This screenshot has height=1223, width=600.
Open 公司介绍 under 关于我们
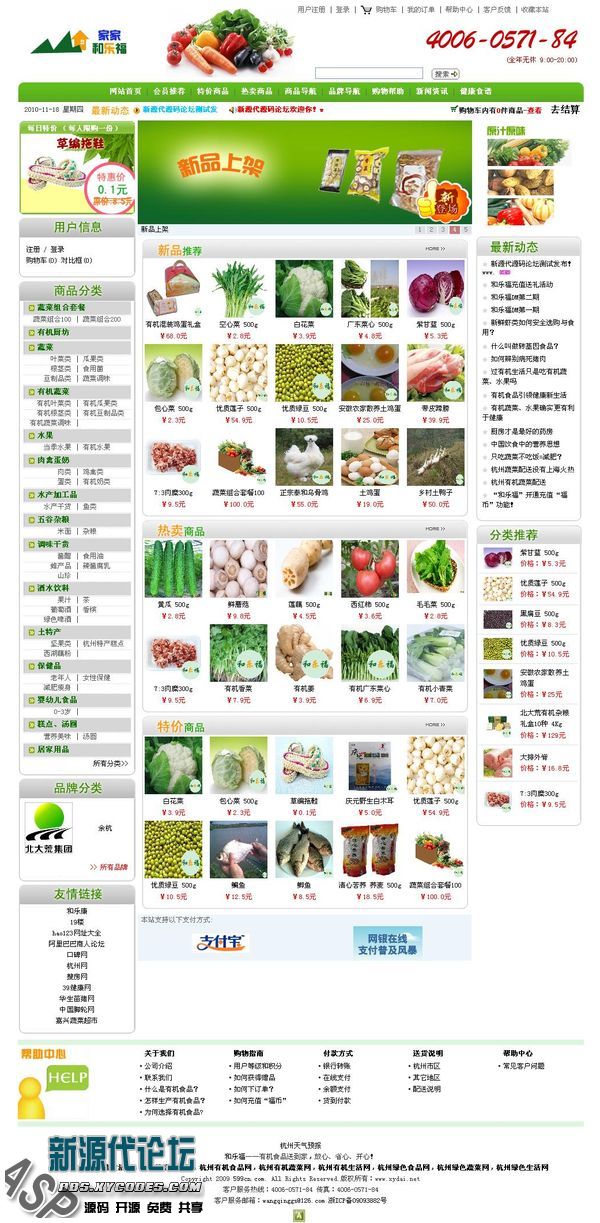coord(158,1066)
